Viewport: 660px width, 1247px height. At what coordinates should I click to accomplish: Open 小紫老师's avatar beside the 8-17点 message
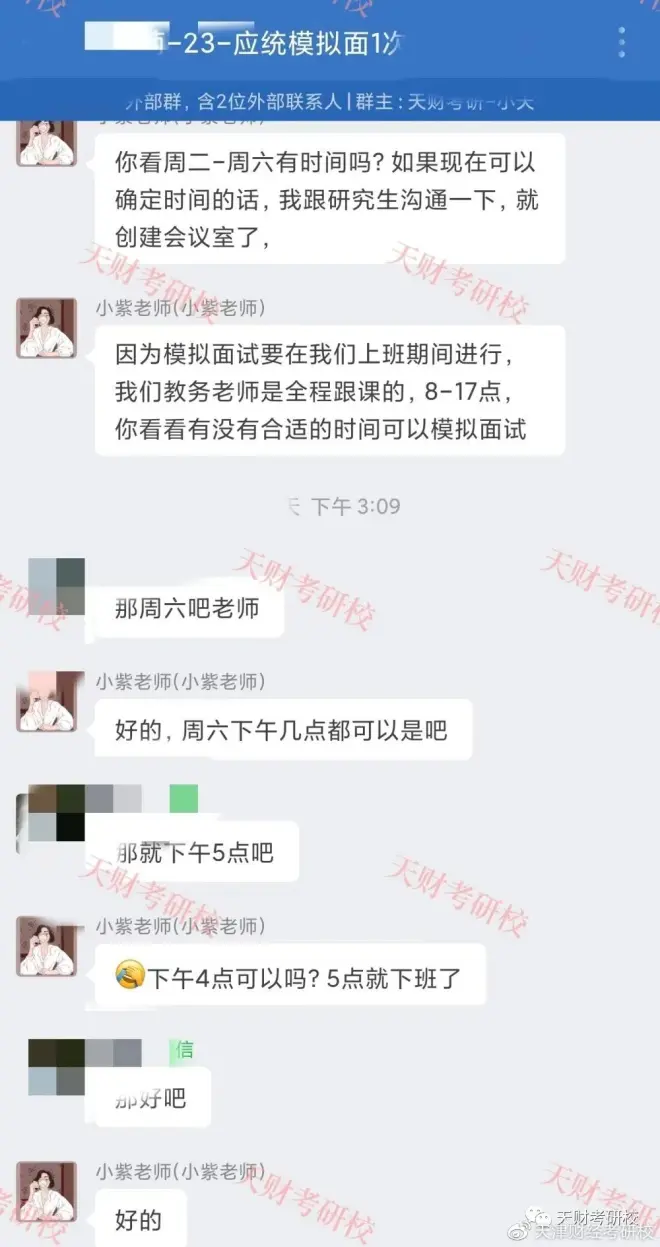pos(46,328)
